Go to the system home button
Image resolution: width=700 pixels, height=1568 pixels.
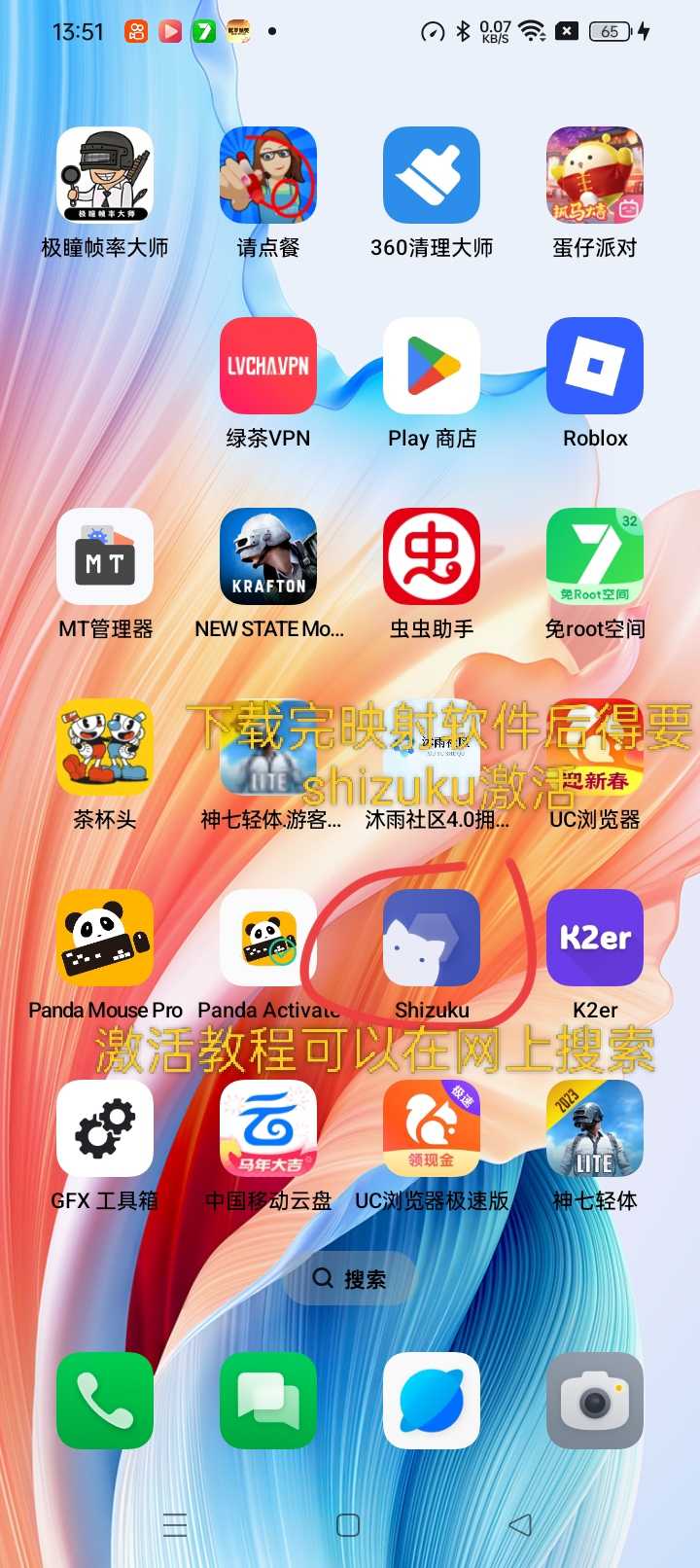(348, 1525)
